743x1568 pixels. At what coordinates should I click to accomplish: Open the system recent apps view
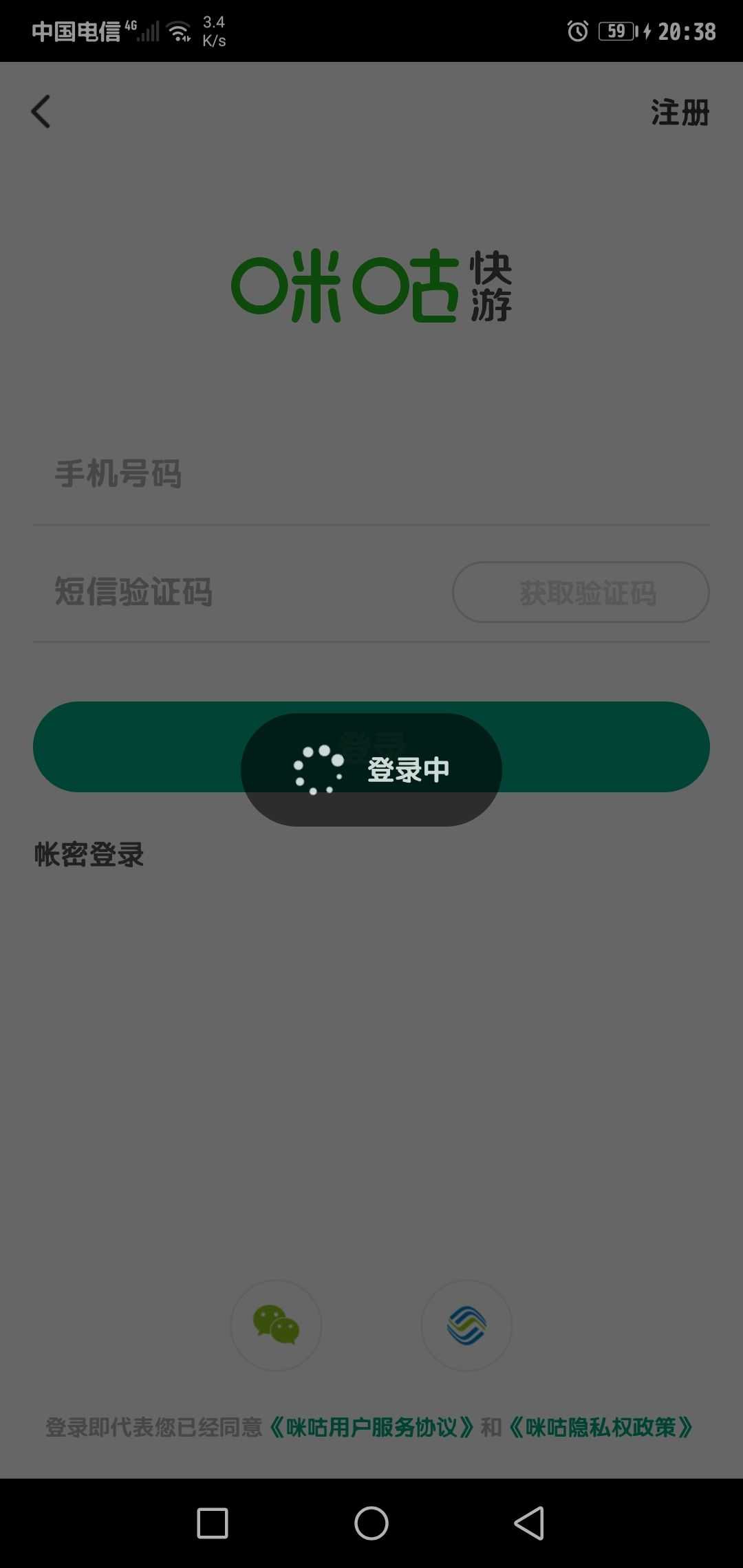click(213, 1523)
